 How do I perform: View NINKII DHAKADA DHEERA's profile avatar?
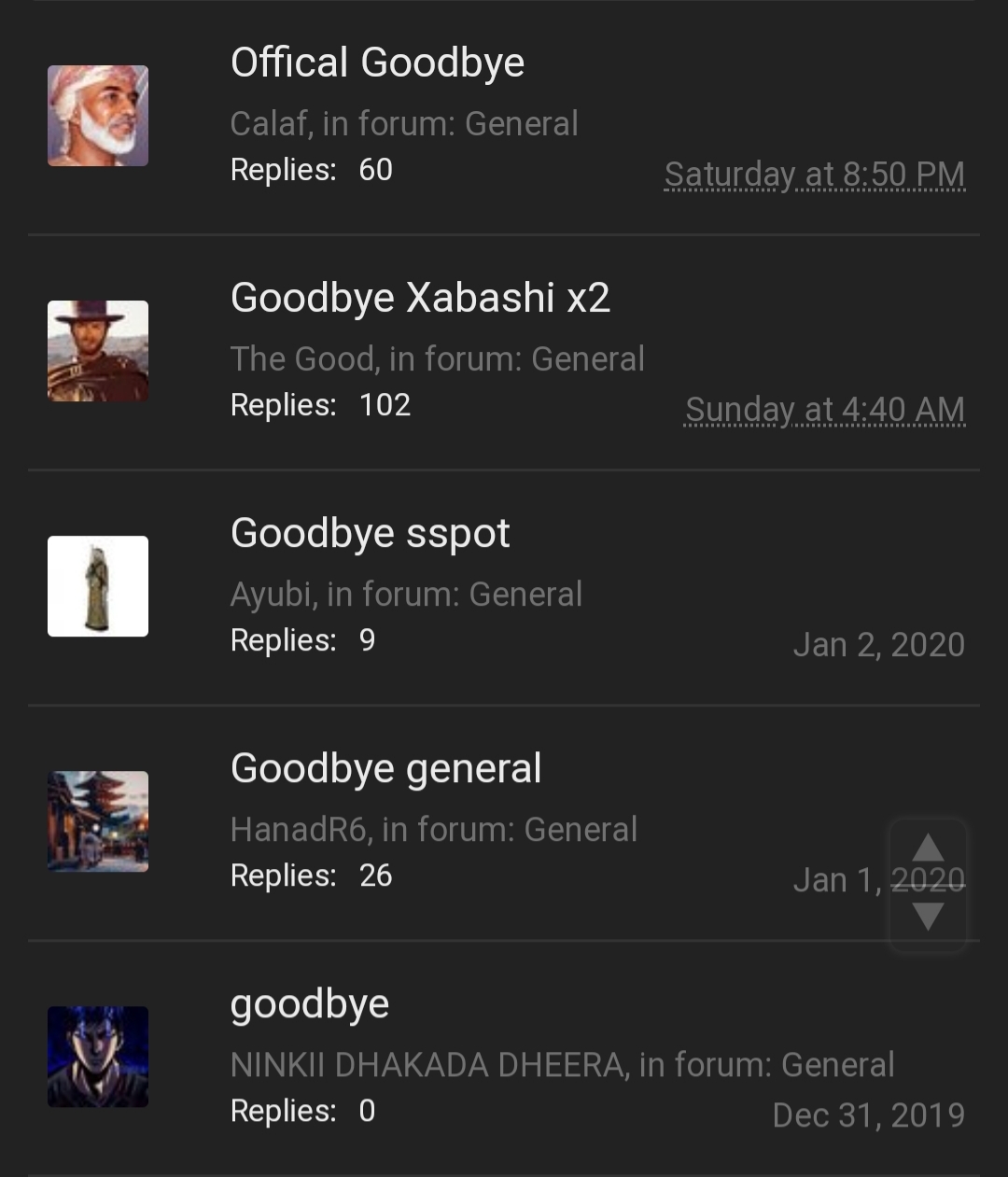98,1057
